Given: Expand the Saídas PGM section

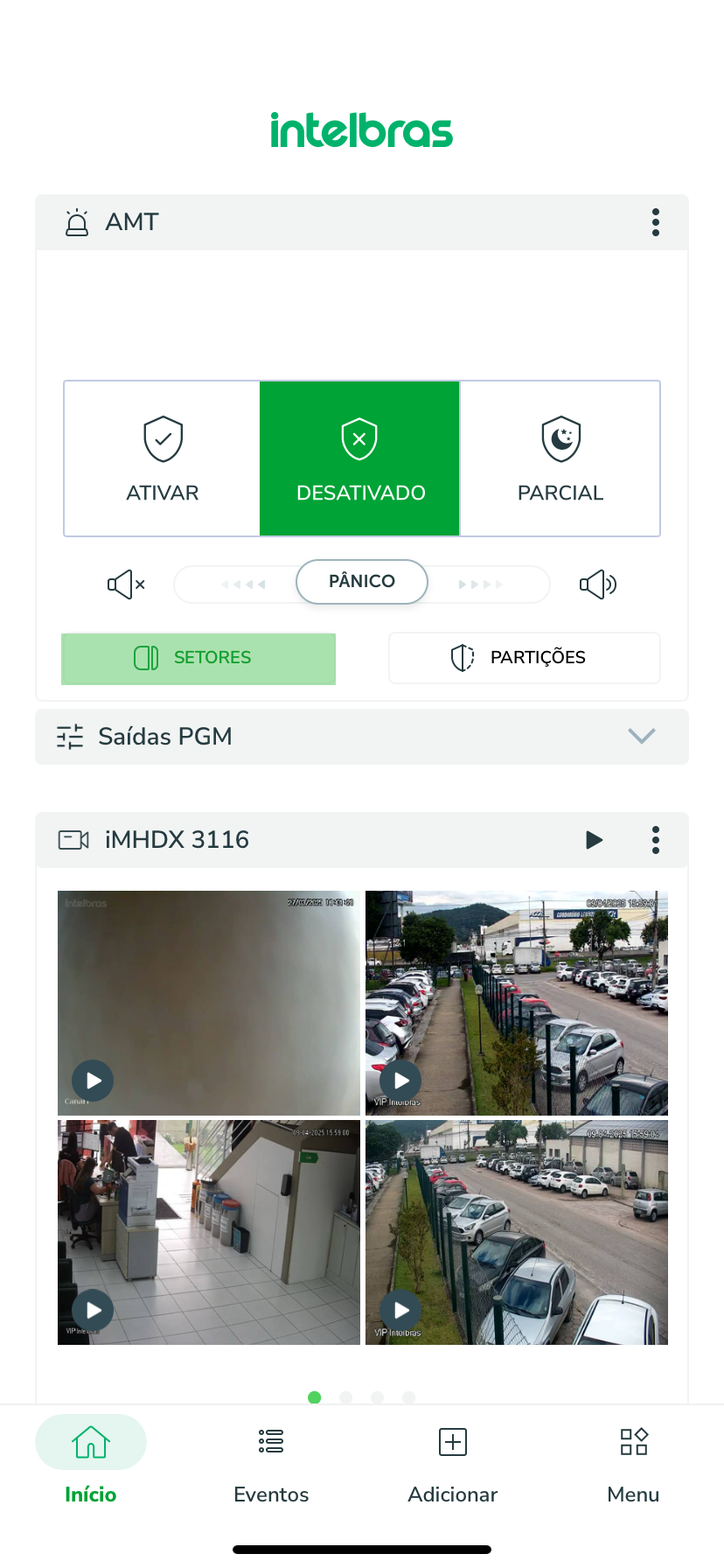Looking at the screenshot, I should click(x=362, y=737).
